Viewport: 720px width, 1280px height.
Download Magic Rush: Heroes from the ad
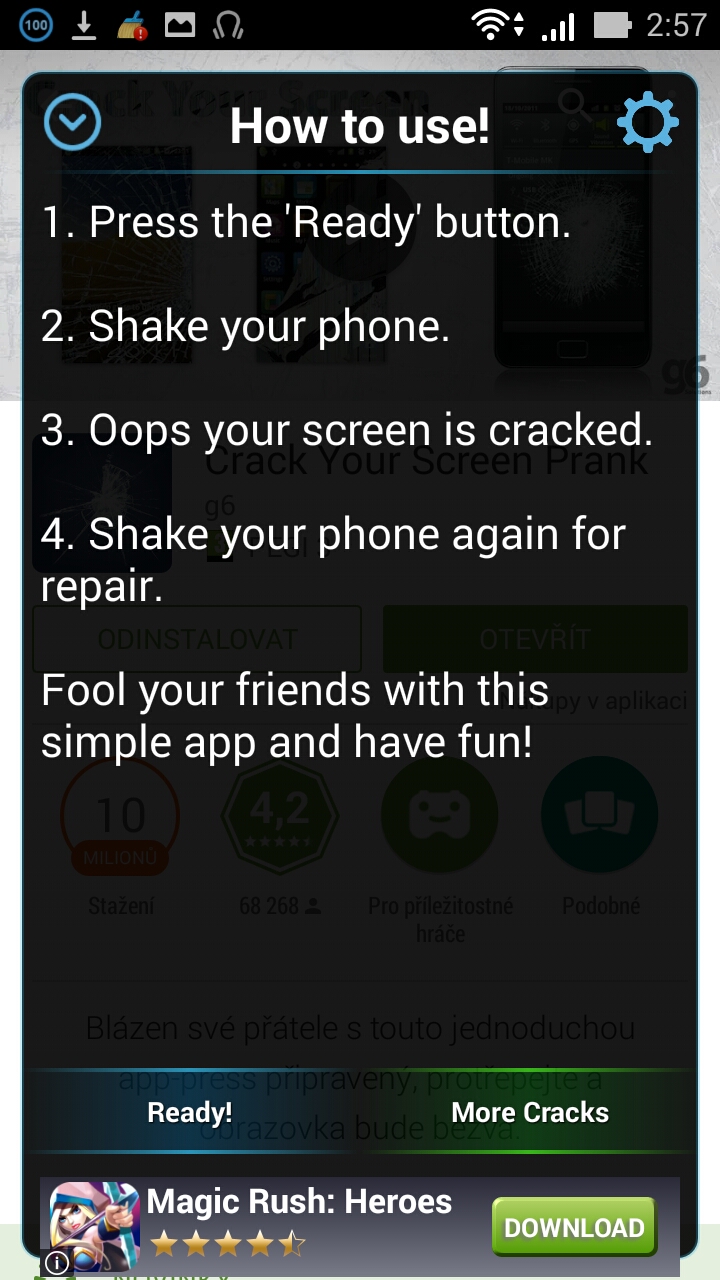coord(574,1227)
